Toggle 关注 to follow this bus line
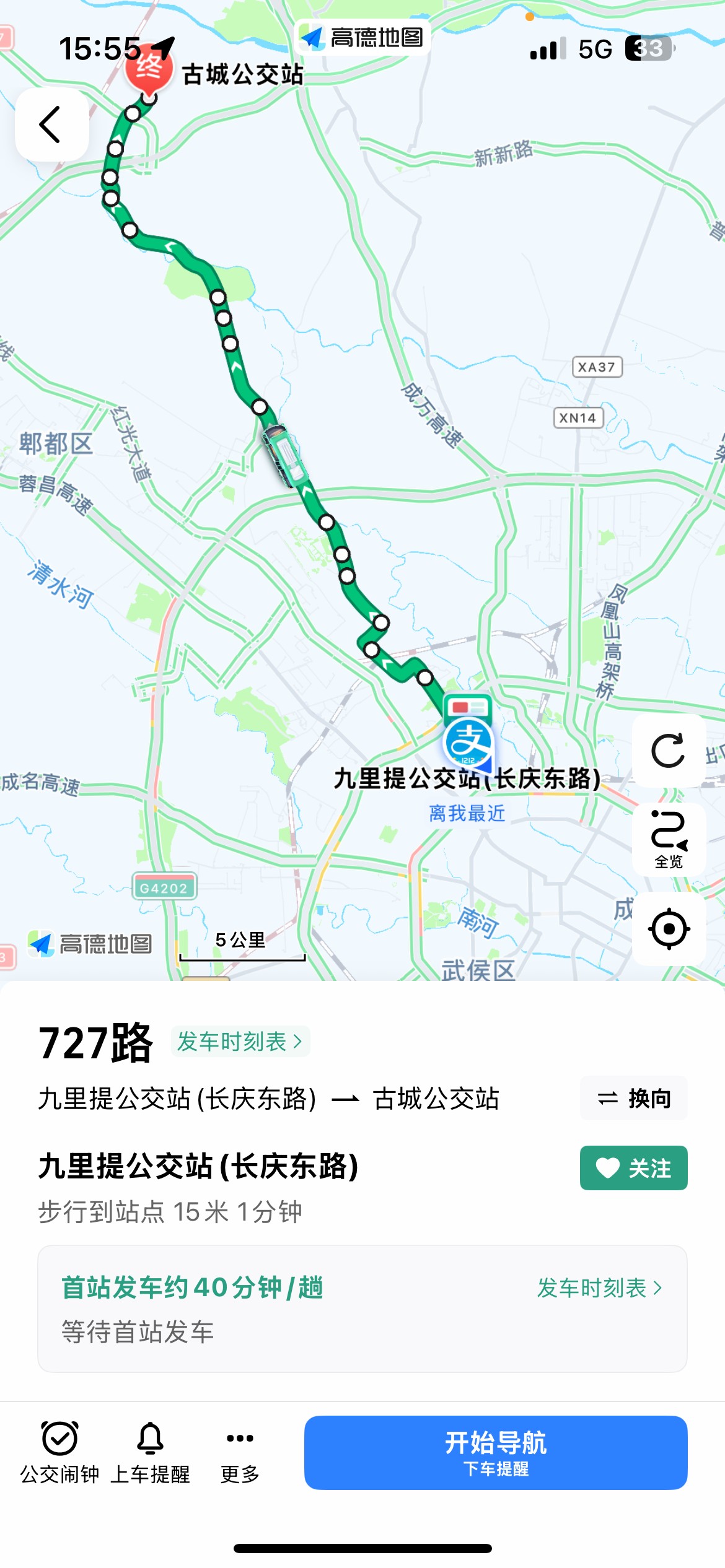Screen dimensions: 725x1568 click(x=633, y=1168)
